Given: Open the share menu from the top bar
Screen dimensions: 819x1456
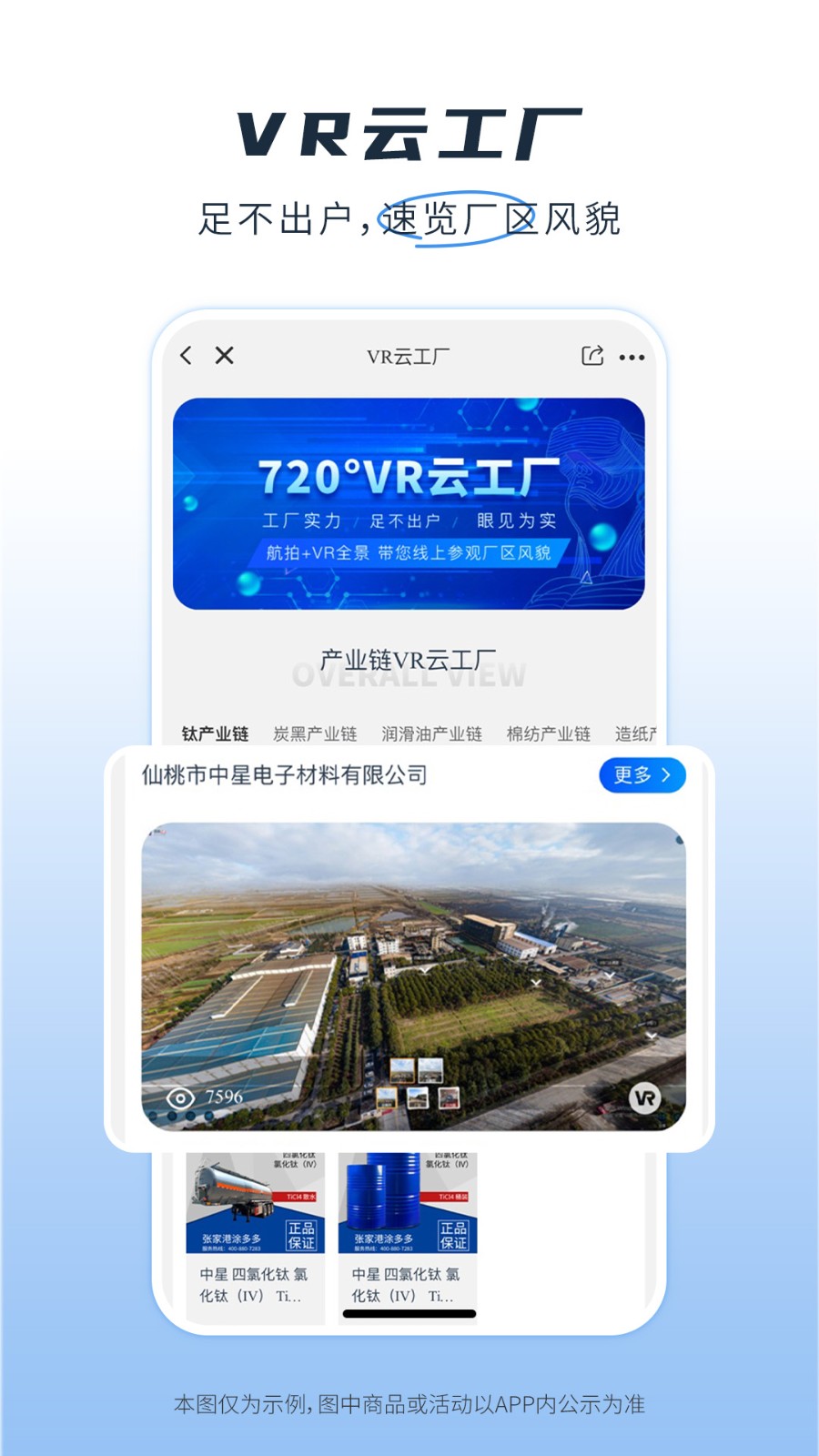Looking at the screenshot, I should point(591,356).
